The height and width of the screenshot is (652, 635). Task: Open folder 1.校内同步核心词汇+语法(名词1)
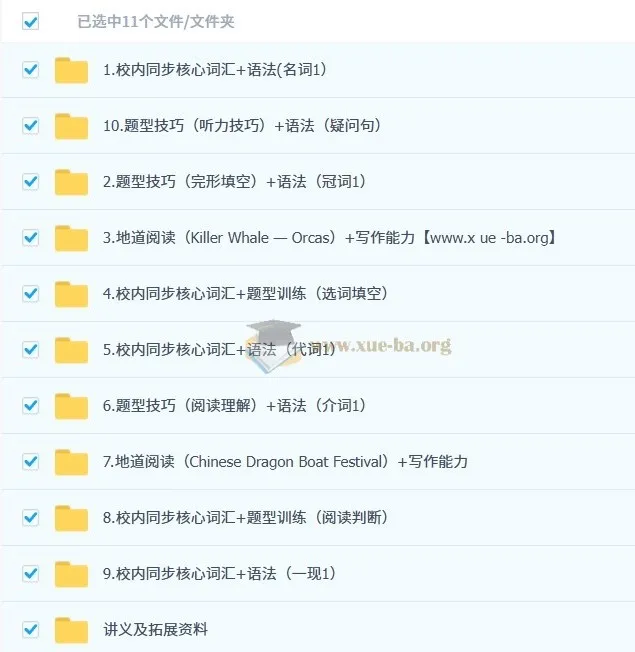point(214,70)
